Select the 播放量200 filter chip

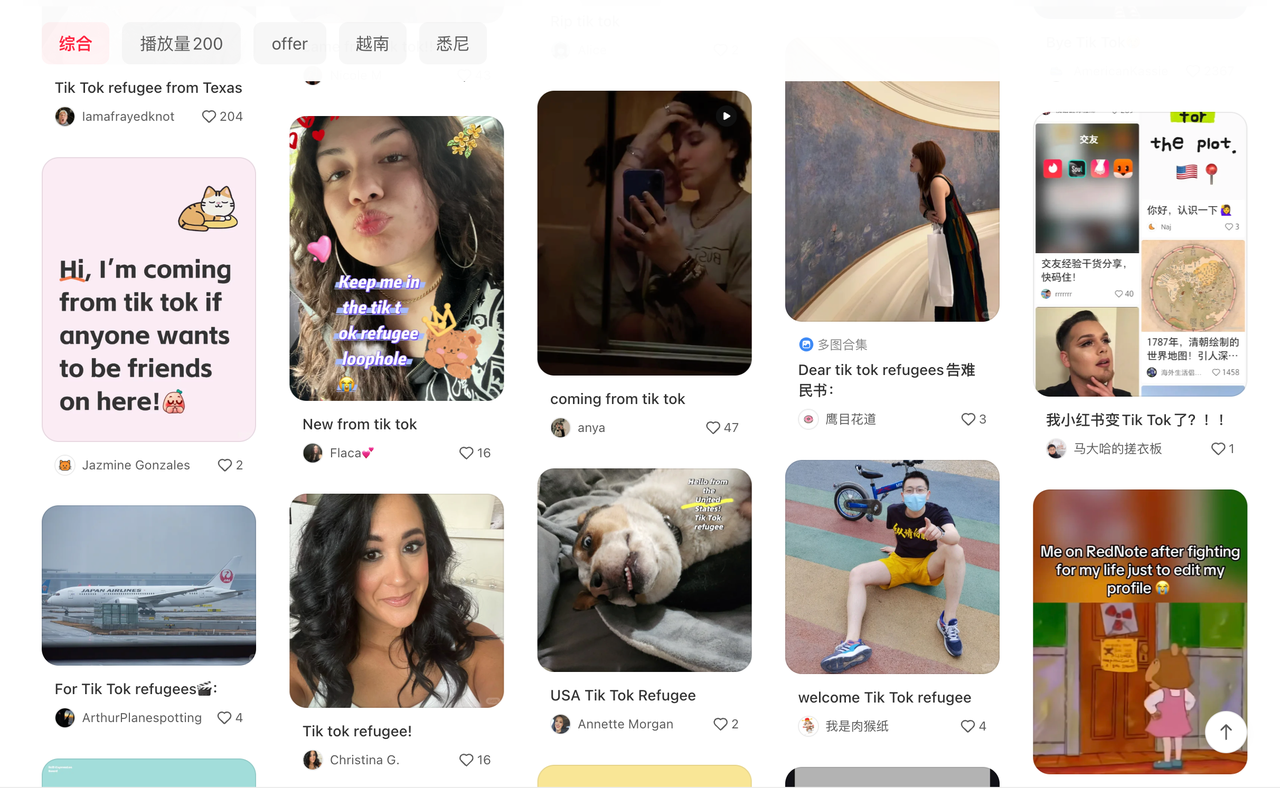[181, 43]
